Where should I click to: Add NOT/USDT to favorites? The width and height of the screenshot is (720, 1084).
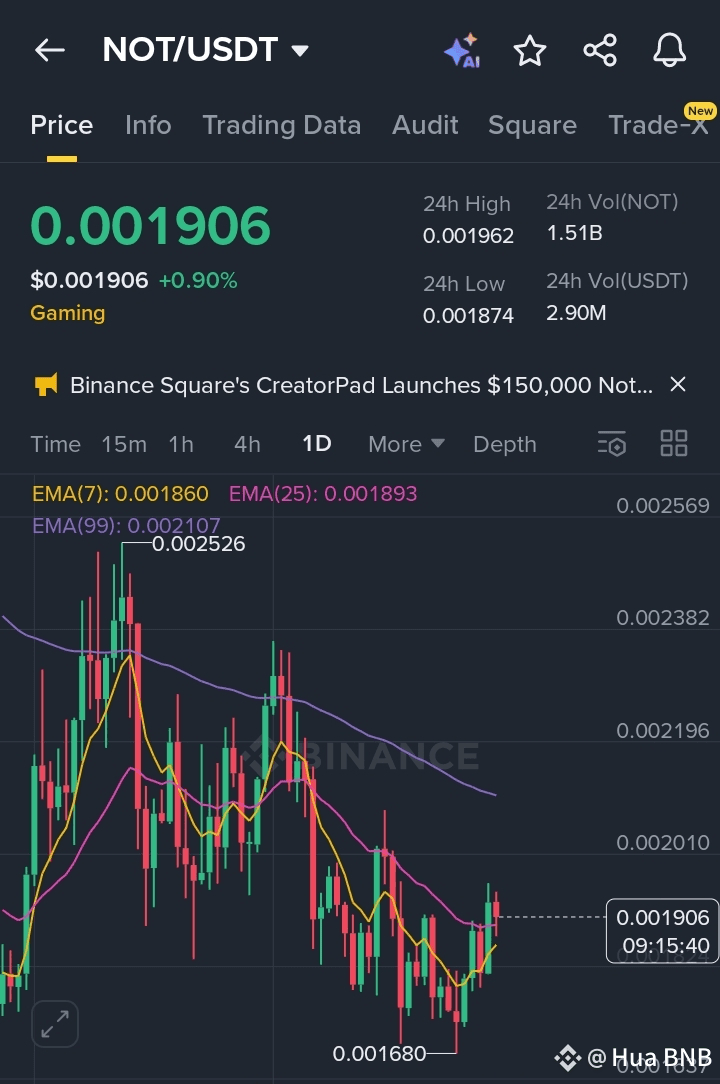coord(529,51)
